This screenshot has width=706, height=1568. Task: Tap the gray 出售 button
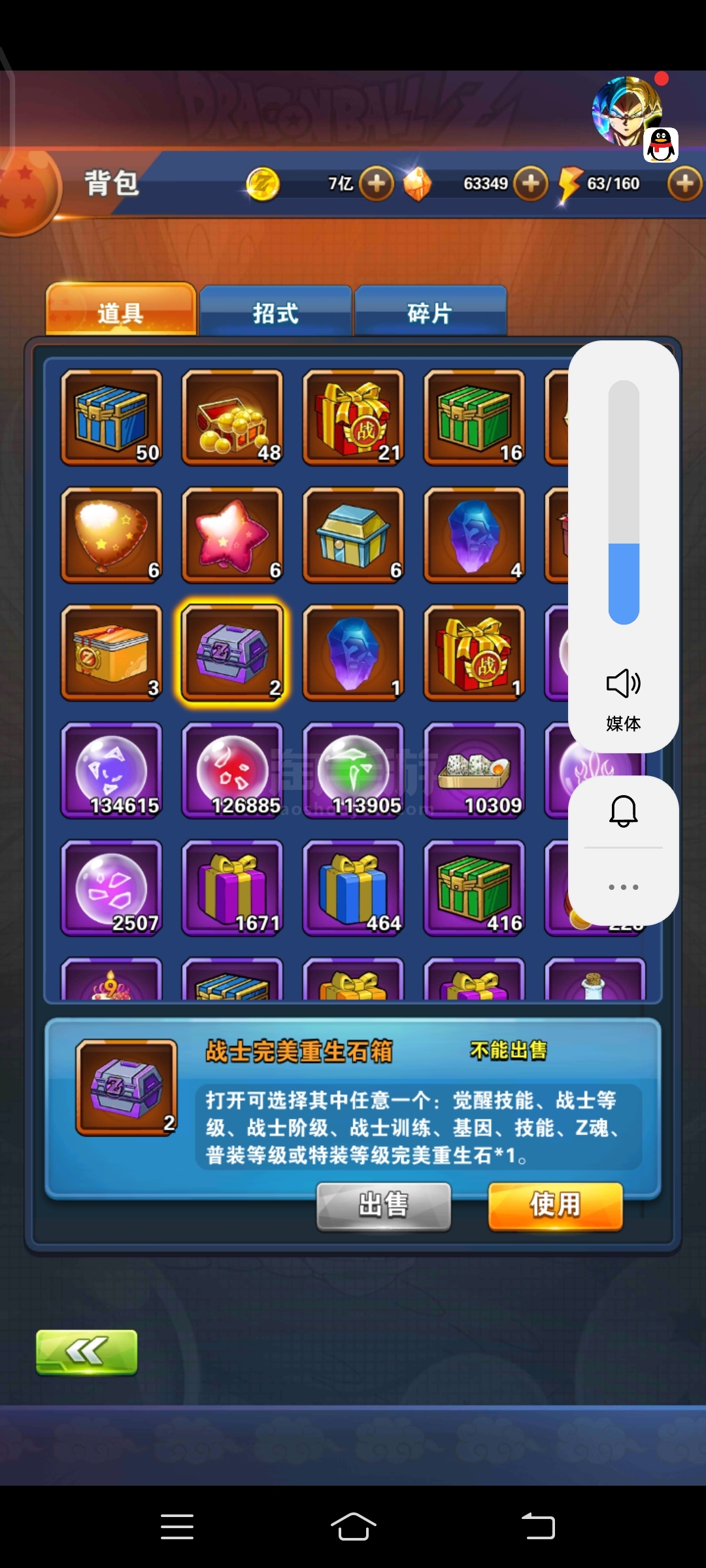click(384, 1205)
